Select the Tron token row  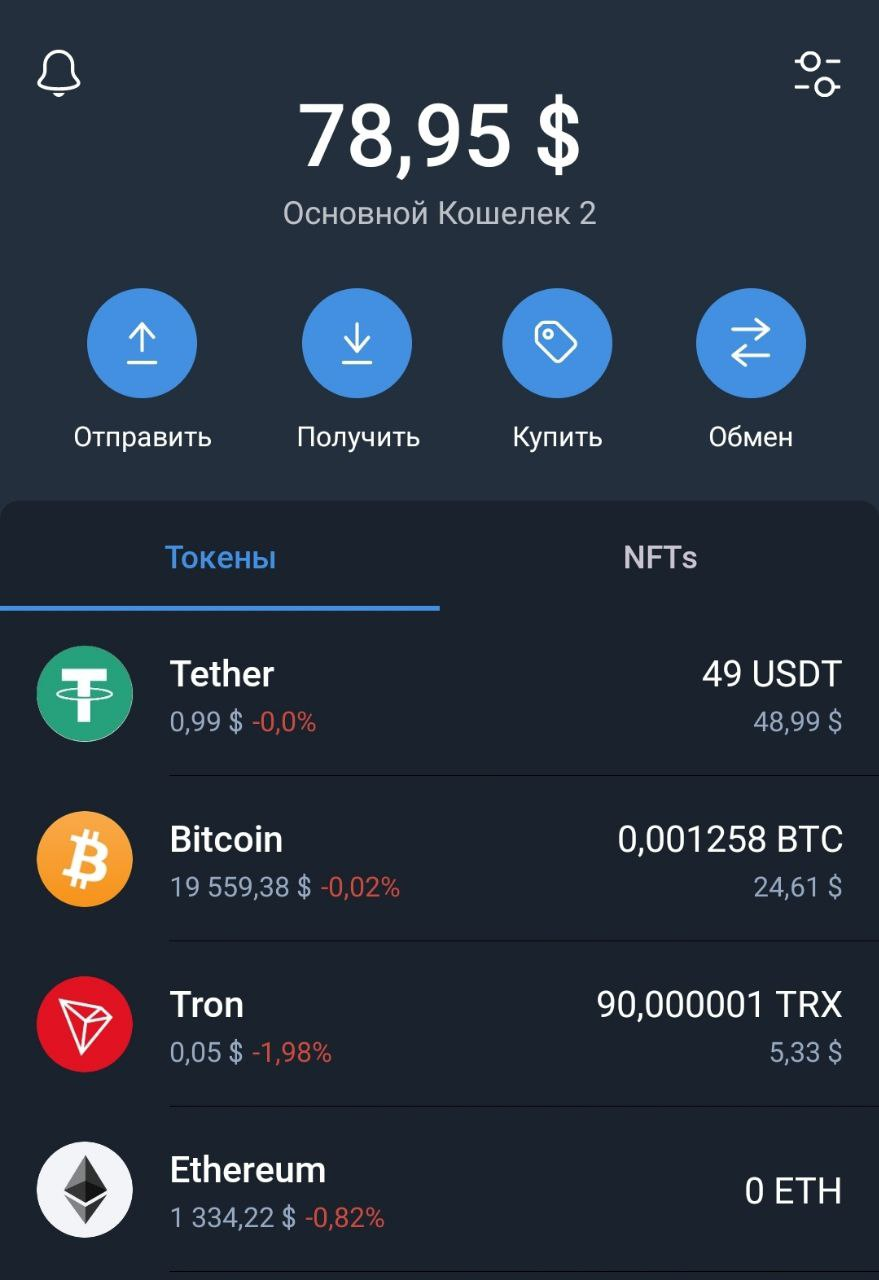[440, 1024]
